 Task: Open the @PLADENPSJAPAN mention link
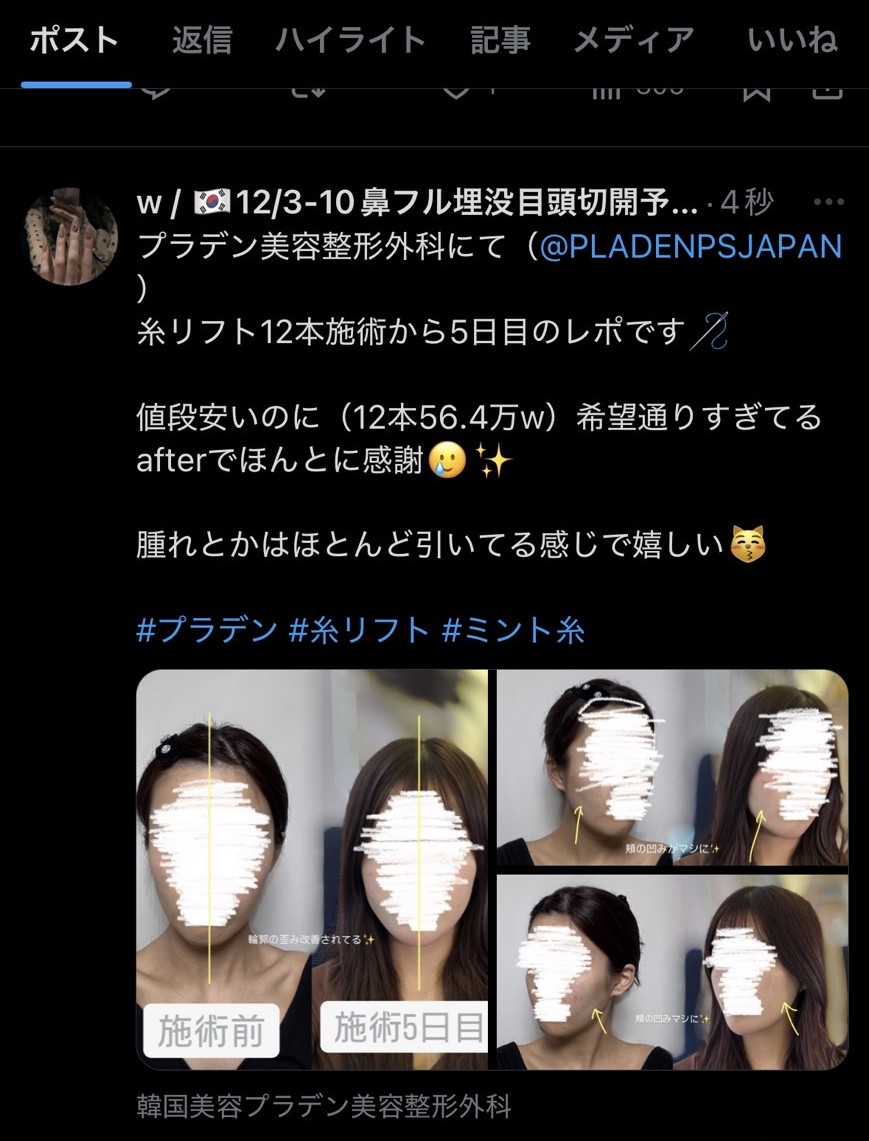(x=690, y=246)
